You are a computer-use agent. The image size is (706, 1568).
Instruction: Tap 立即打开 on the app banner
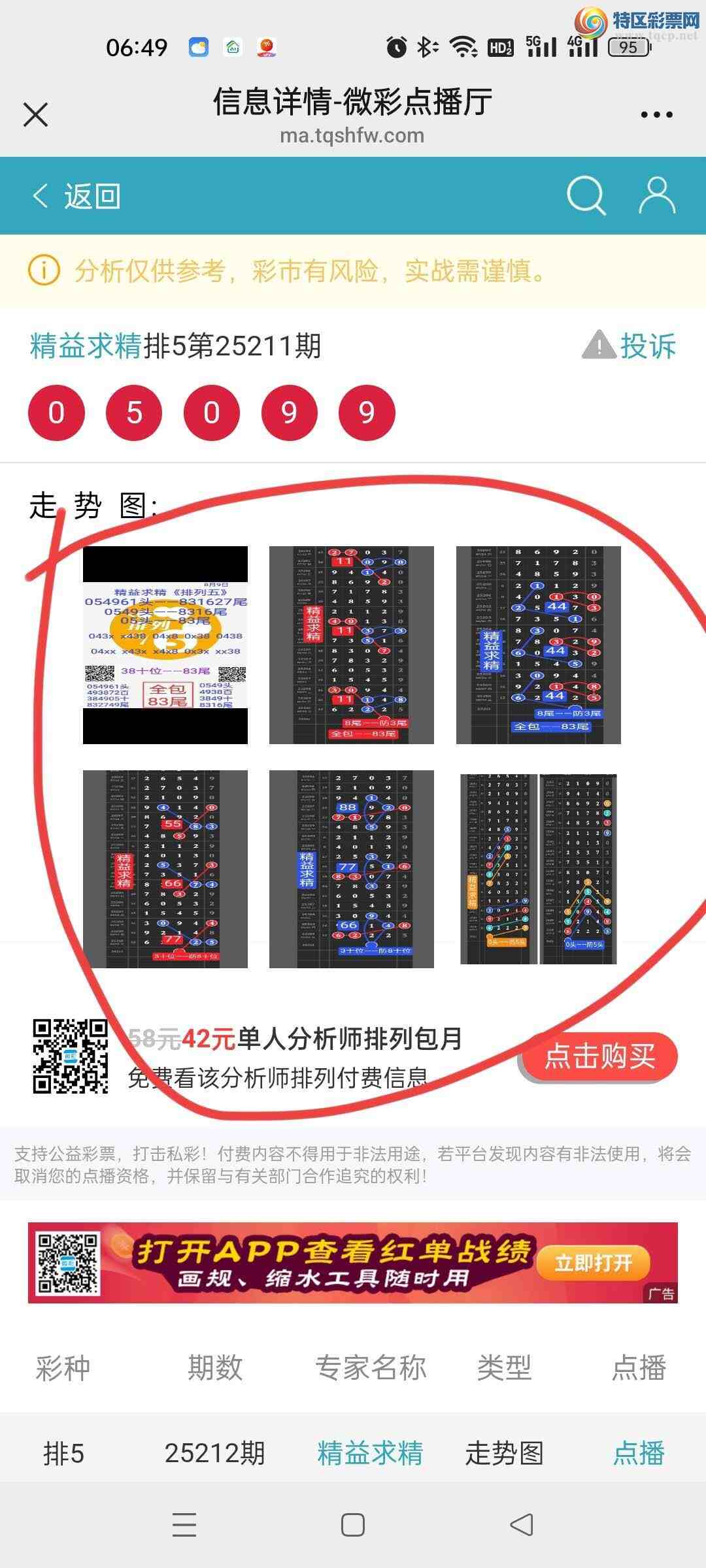[592, 1263]
